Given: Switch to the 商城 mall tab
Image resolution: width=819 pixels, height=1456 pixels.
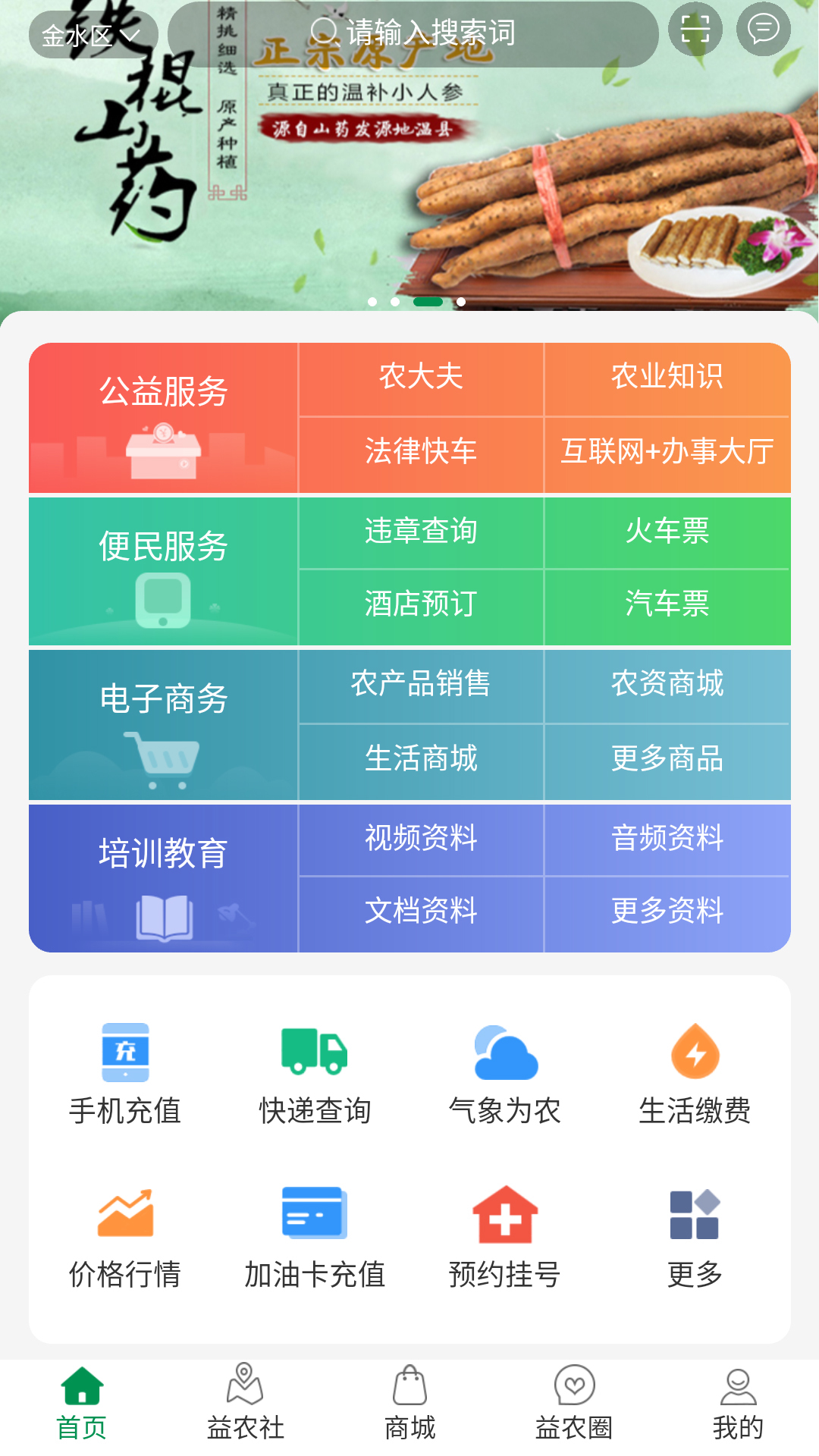Looking at the screenshot, I should [409, 1403].
